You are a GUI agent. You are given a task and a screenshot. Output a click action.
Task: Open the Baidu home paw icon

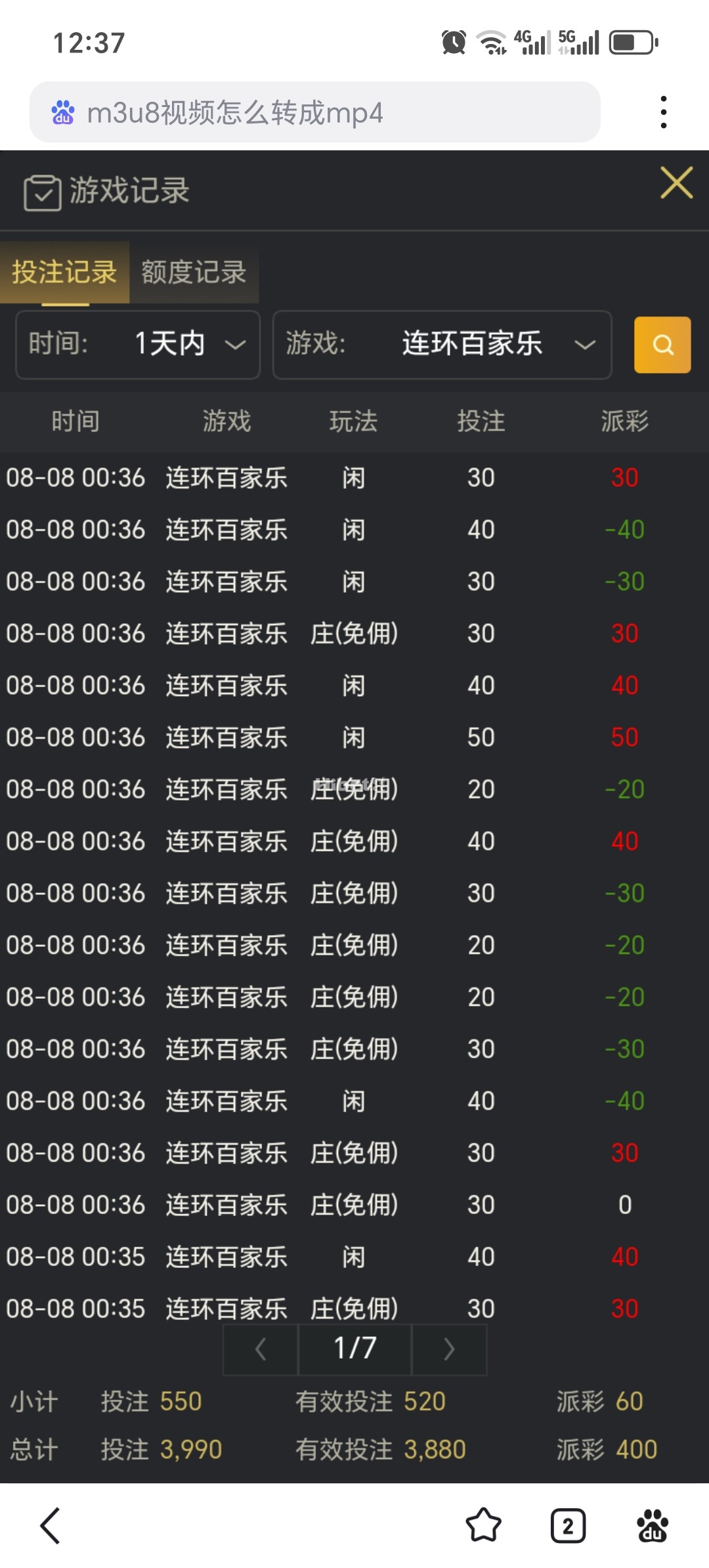pos(652,1525)
